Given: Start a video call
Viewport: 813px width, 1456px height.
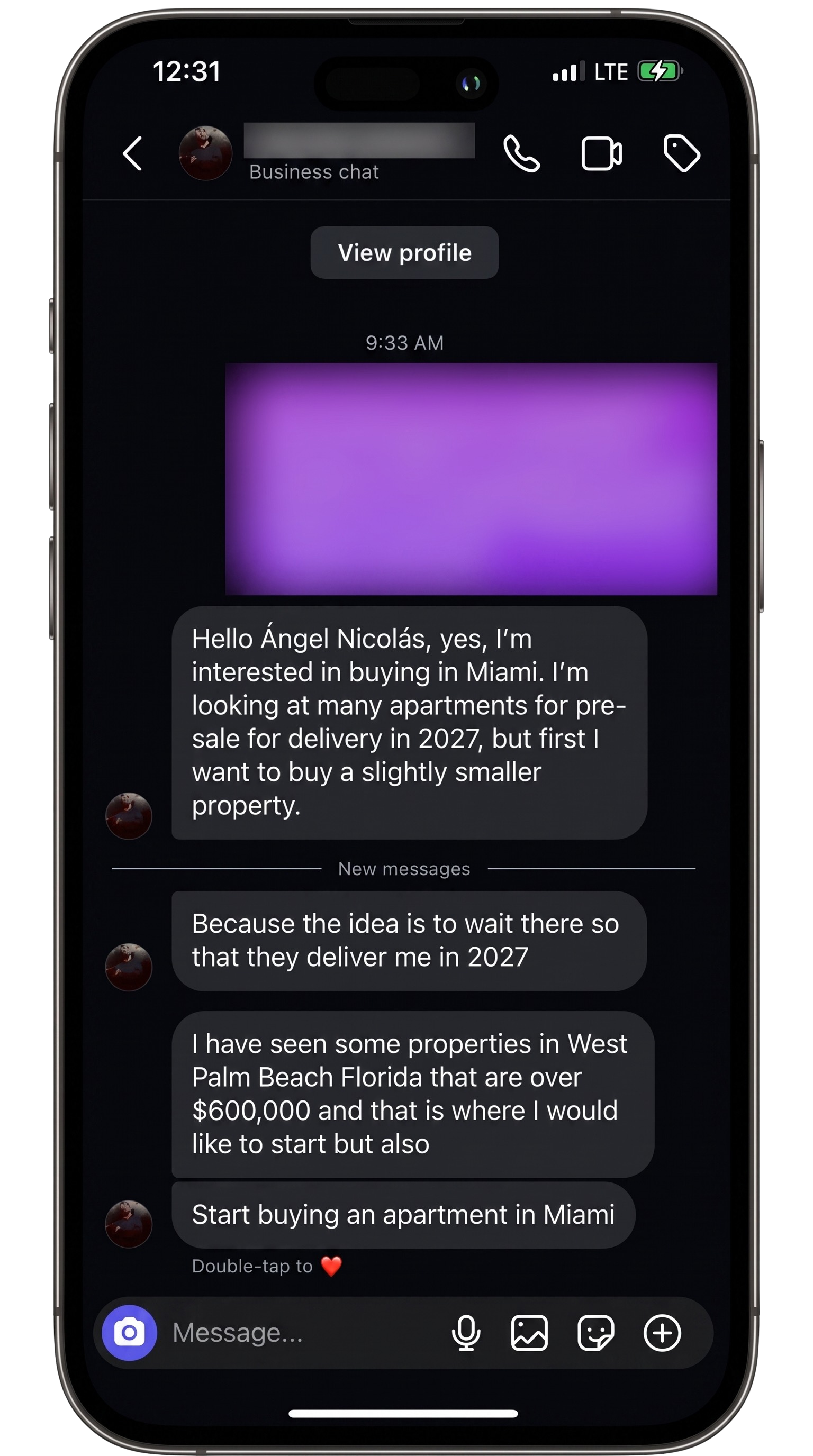Looking at the screenshot, I should point(602,153).
